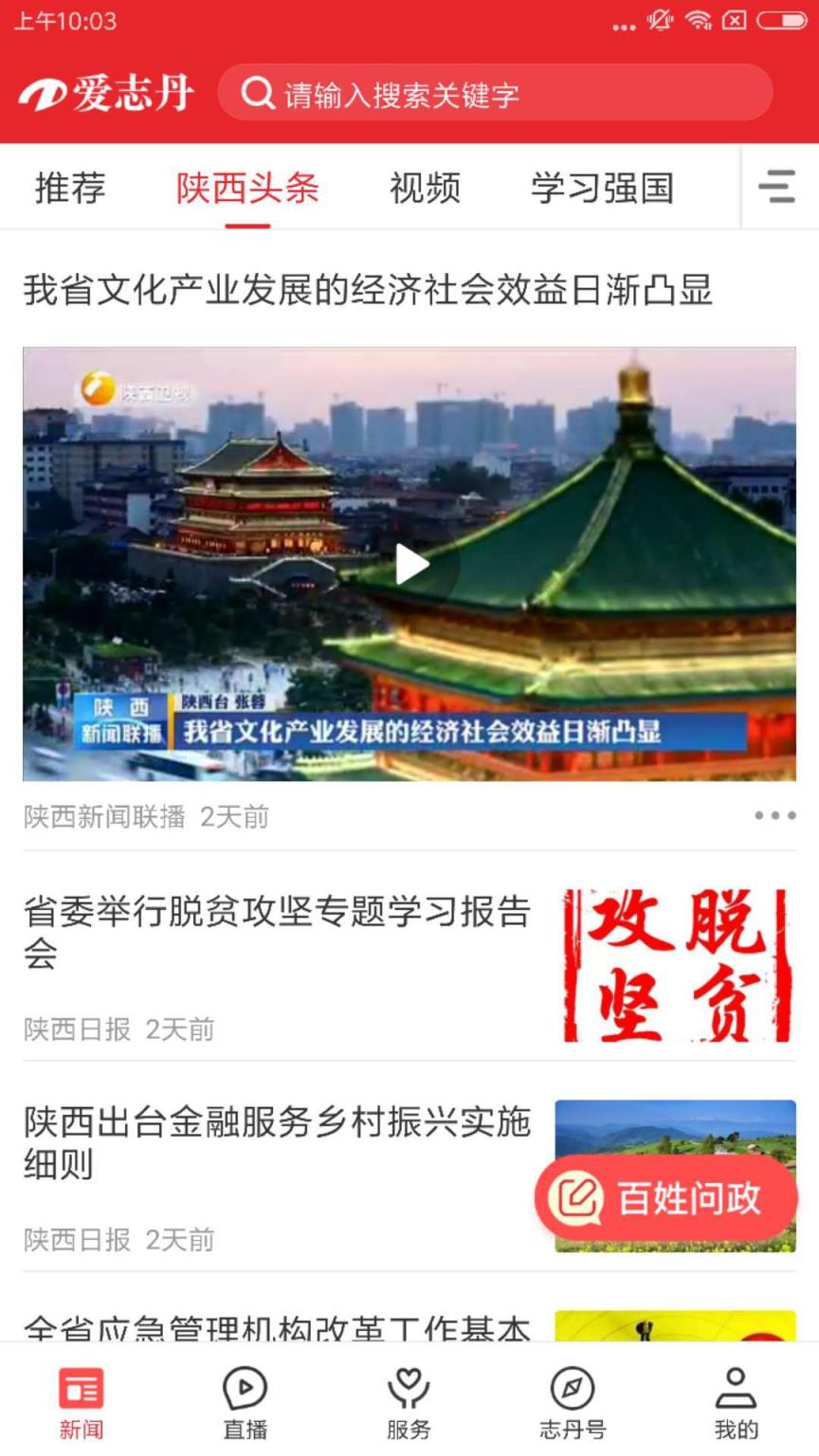Tap the search magnifier icon

pyautogui.click(x=256, y=93)
